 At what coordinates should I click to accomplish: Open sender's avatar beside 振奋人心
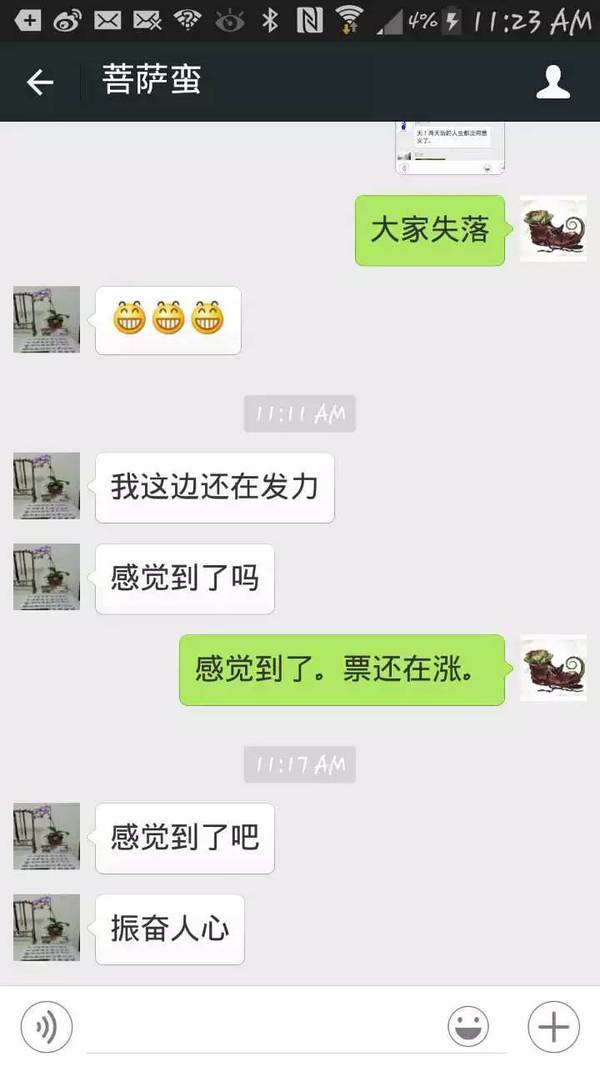(46, 928)
